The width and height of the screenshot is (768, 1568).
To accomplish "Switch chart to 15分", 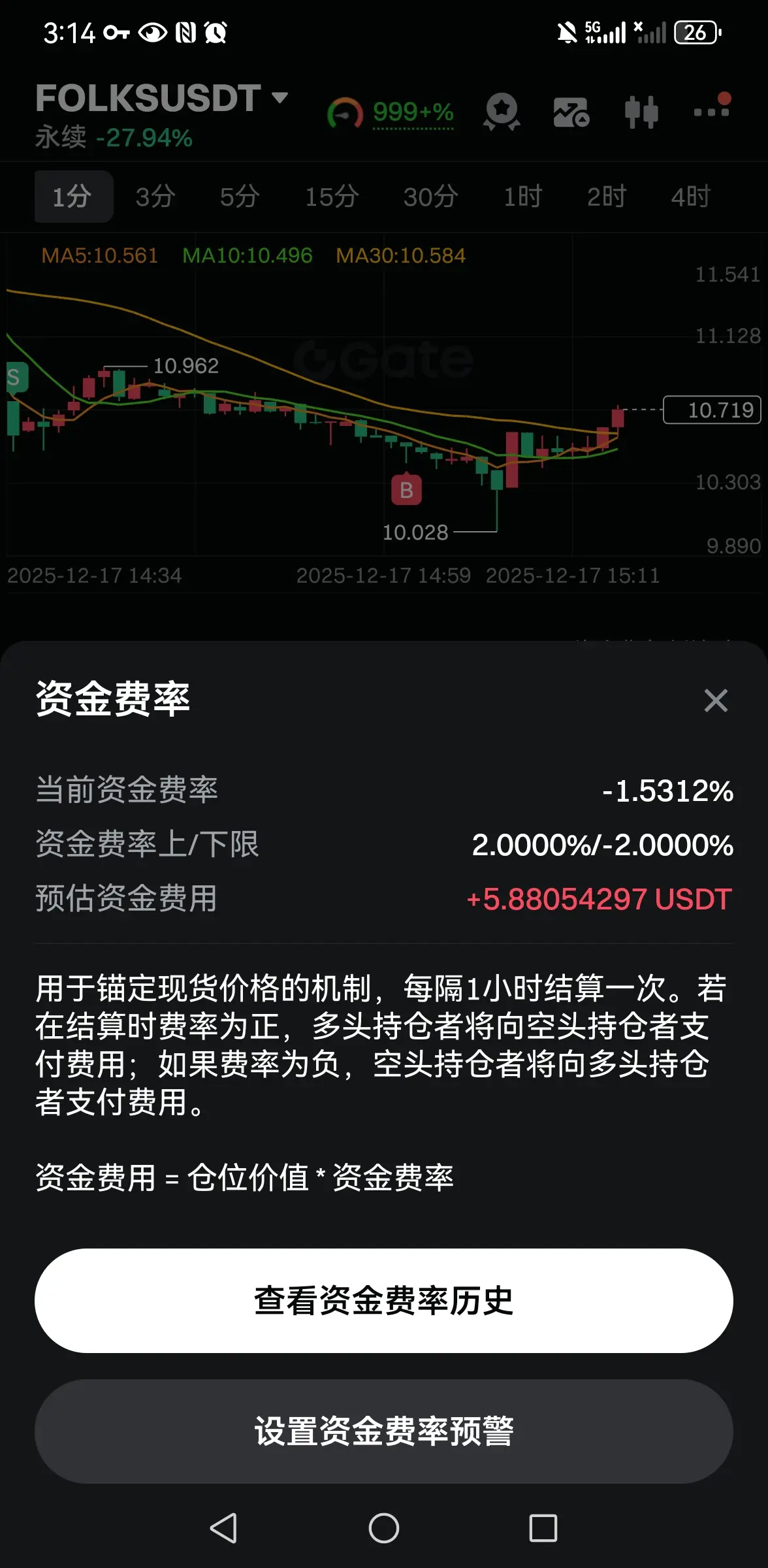I will [x=332, y=197].
